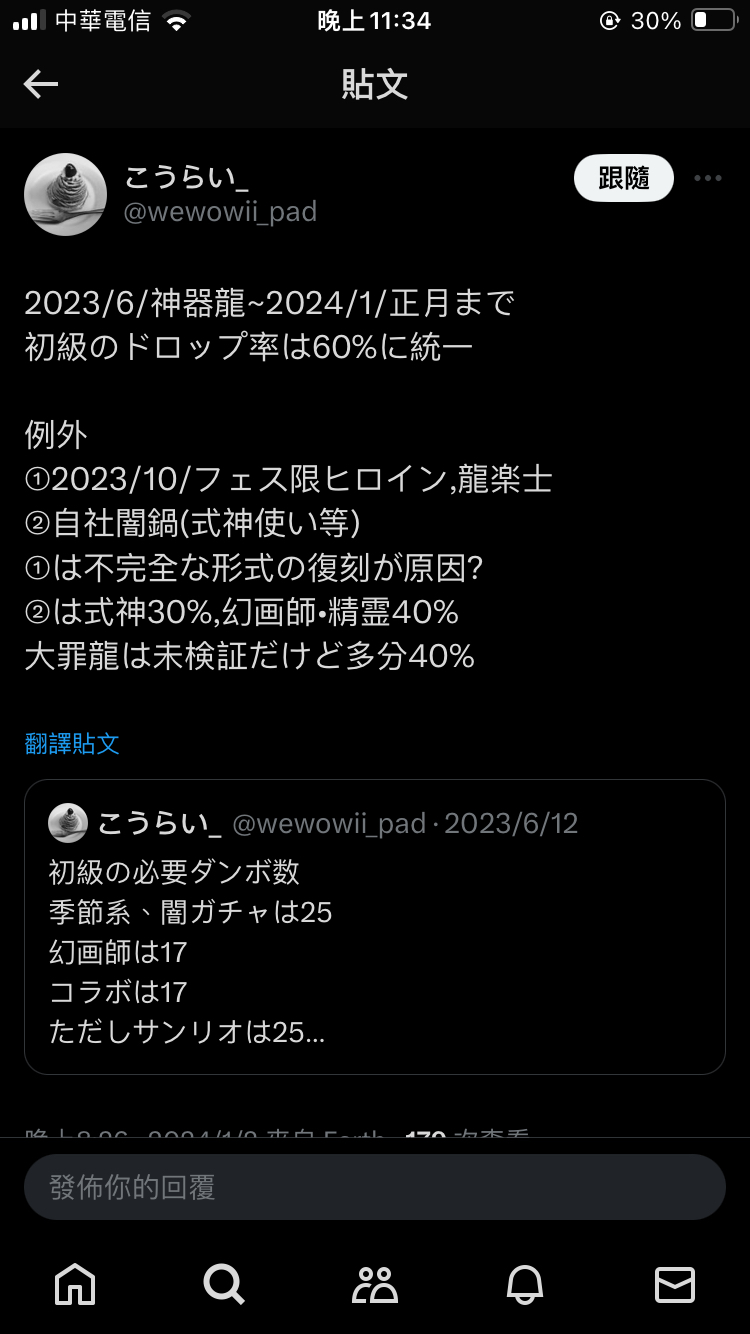Follow こうらい_ with the 跟隨 button
Image resolution: width=750 pixels, height=1334 pixels.
[624, 179]
